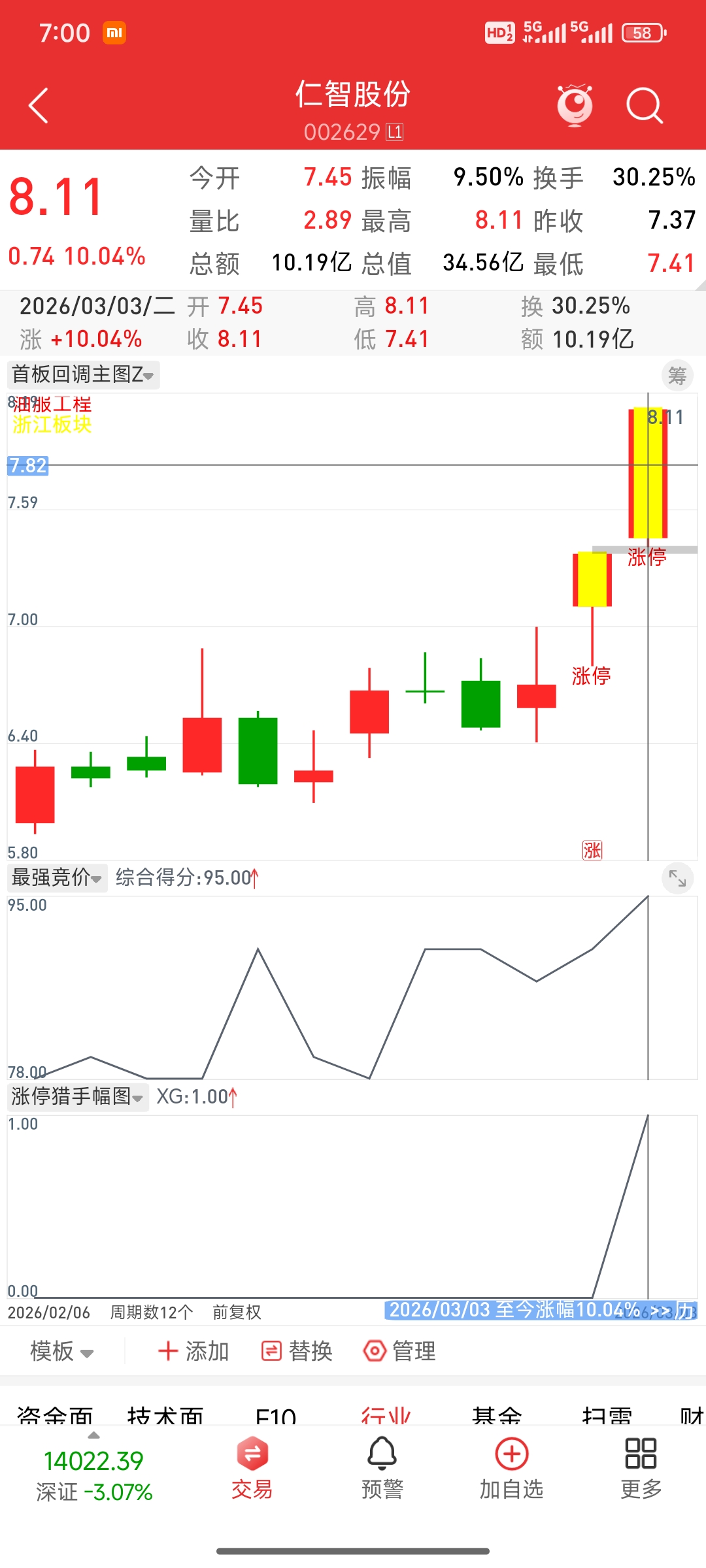Open 管理 indicator management

[x=399, y=1351]
